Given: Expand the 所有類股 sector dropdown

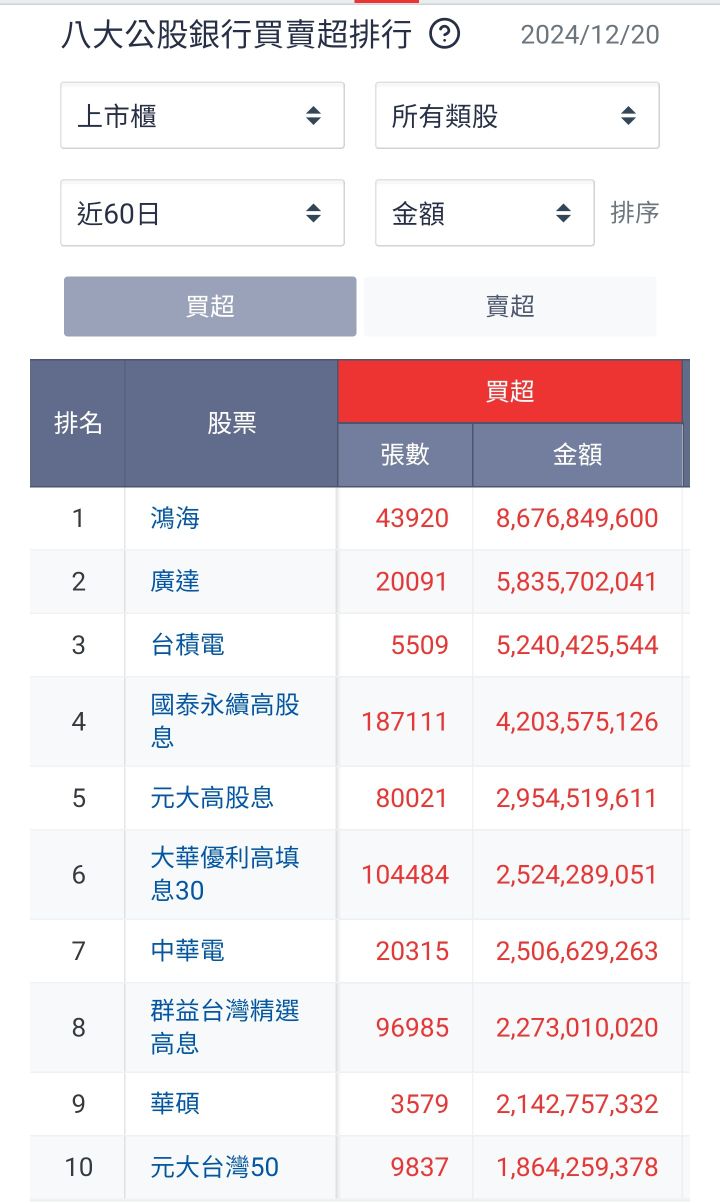Looking at the screenshot, I should coord(517,116).
